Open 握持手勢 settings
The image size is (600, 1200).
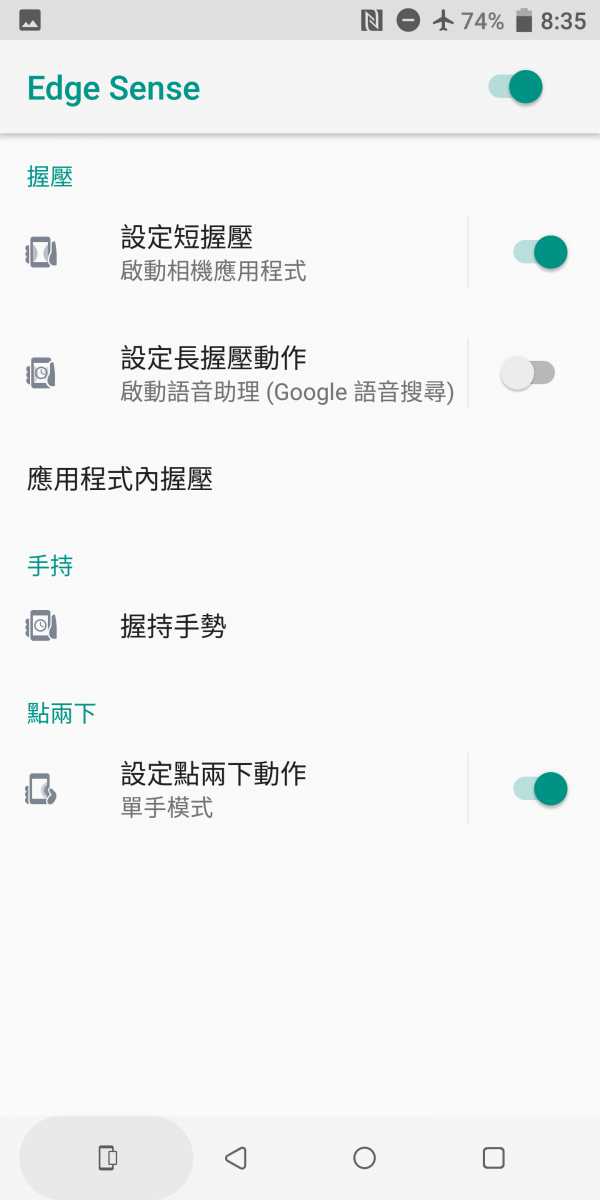click(x=300, y=627)
